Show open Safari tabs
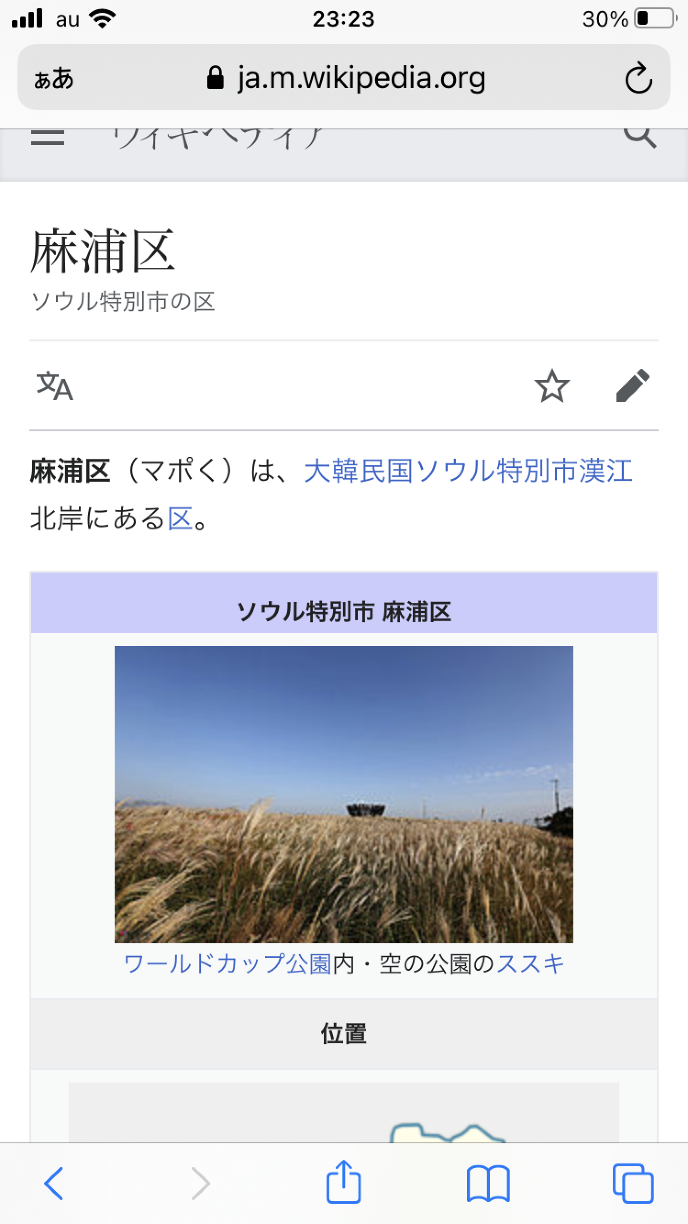This screenshot has width=688, height=1224. tap(632, 1184)
